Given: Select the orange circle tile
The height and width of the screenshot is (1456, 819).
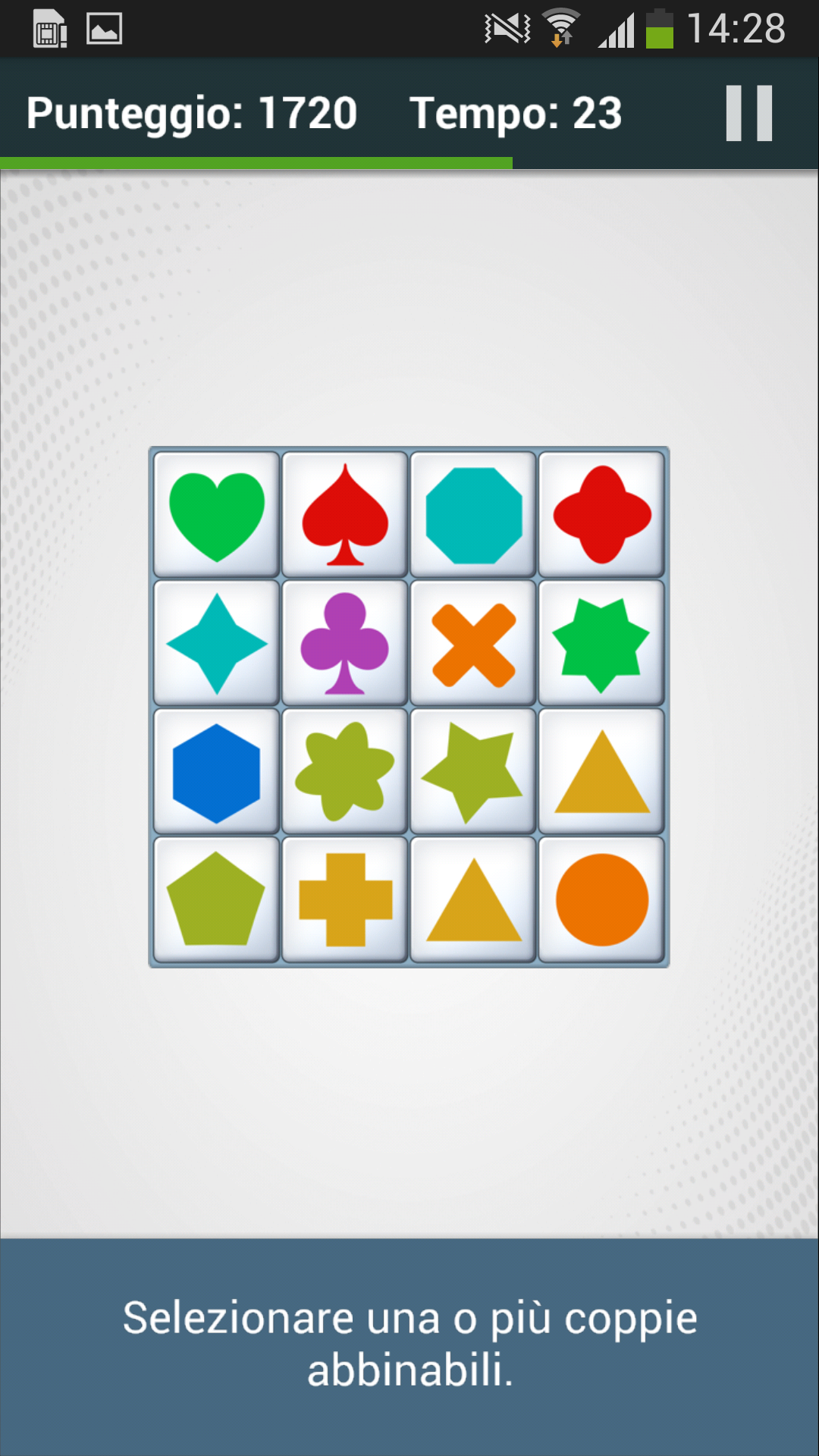Looking at the screenshot, I should pos(601,900).
